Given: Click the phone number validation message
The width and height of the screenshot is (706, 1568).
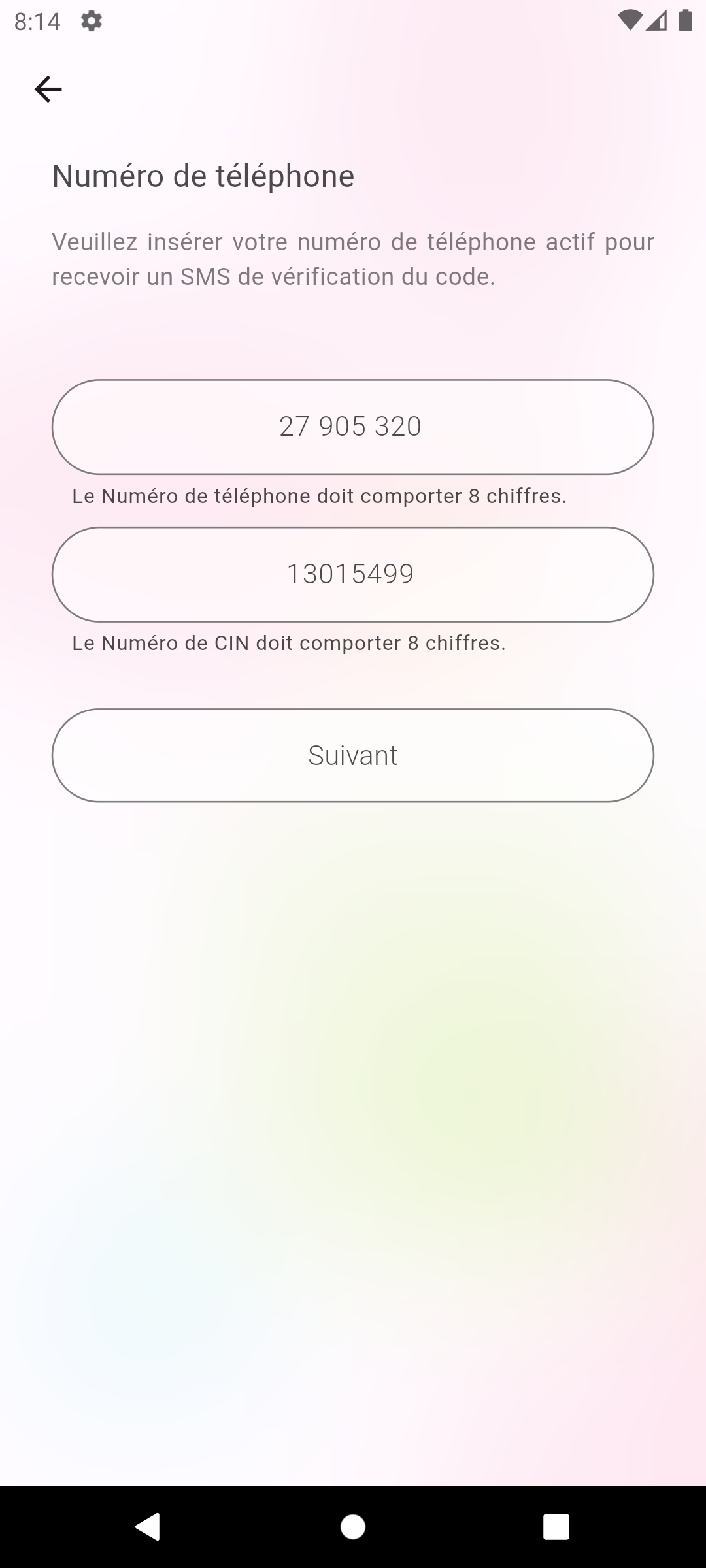Looking at the screenshot, I should [x=320, y=497].
